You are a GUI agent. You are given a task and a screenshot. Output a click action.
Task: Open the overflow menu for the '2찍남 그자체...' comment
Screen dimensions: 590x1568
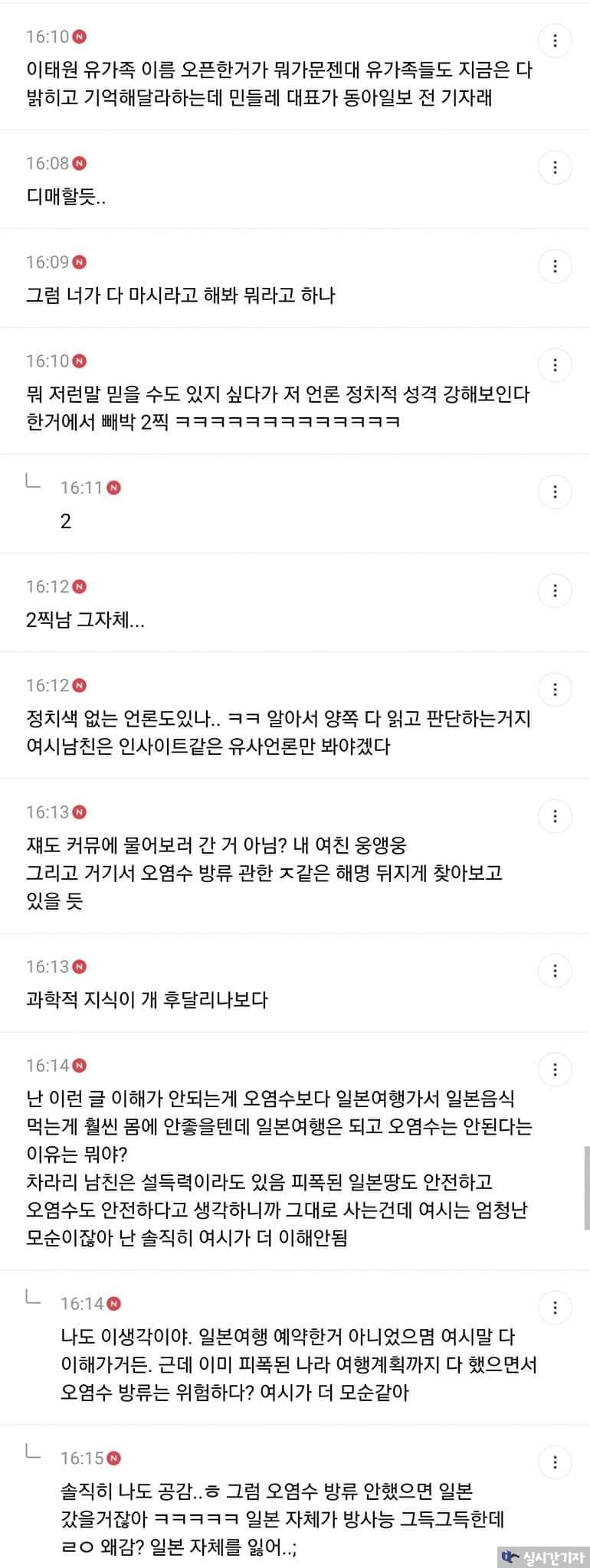click(555, 590)
